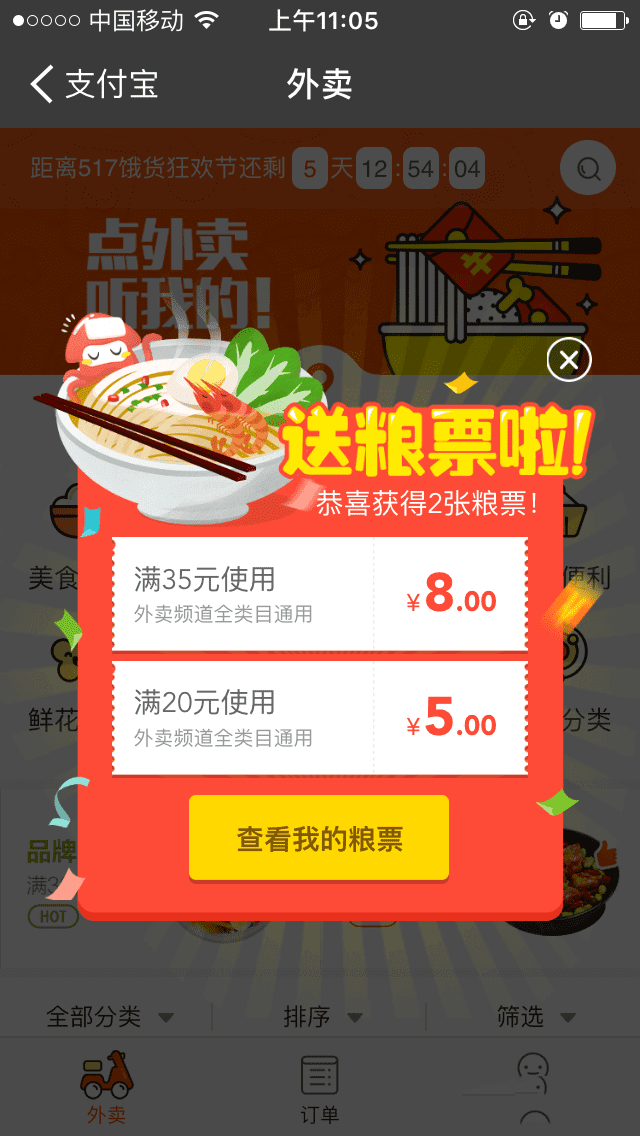Expand the 全部分类 dropdown
Screen dimensions: 640x1136
click(109, 1017)
